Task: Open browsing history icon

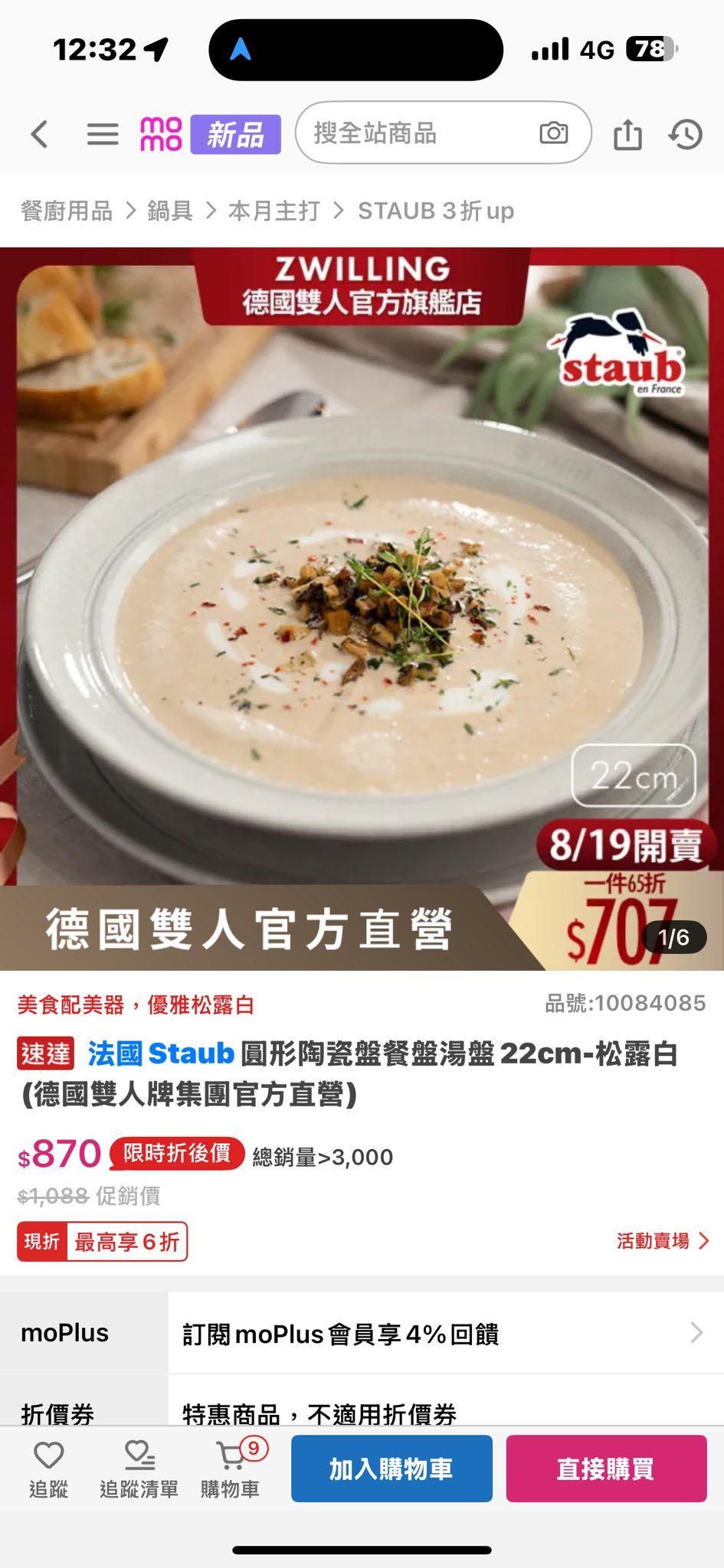Action: (x=686, y=134)
